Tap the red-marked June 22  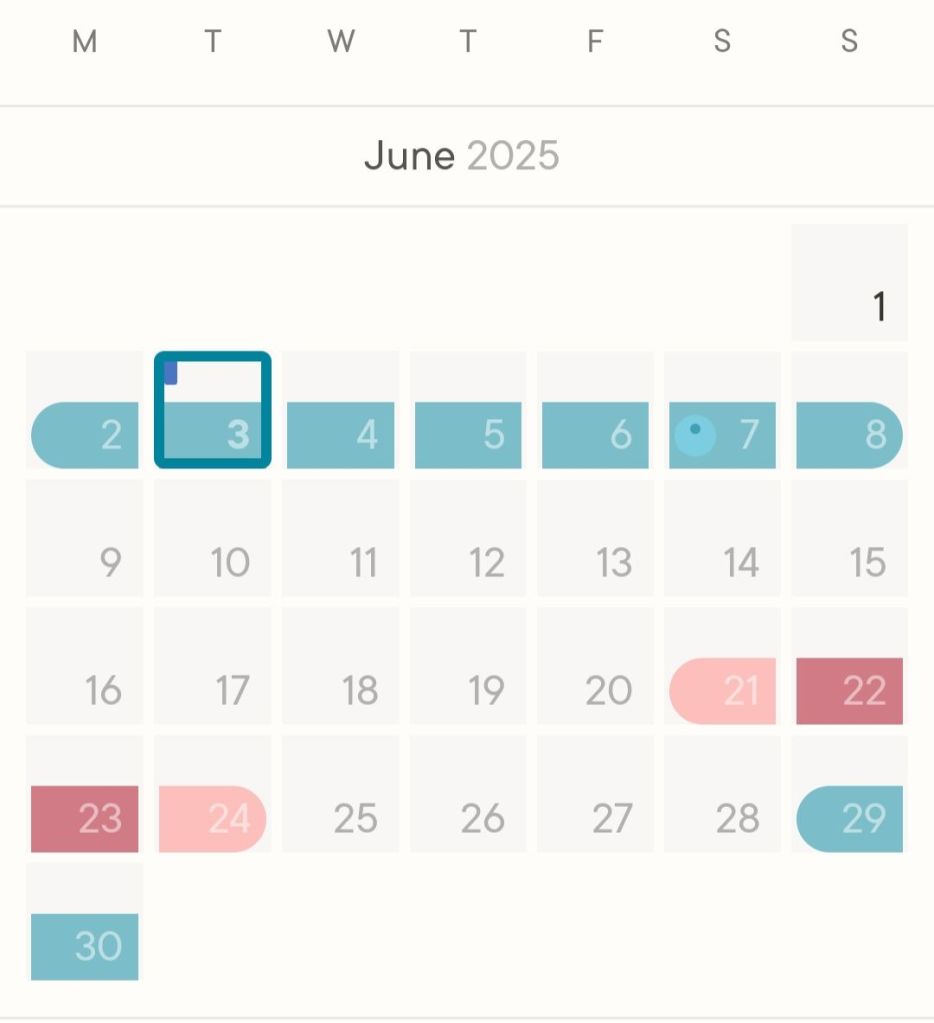coord(849,667)
